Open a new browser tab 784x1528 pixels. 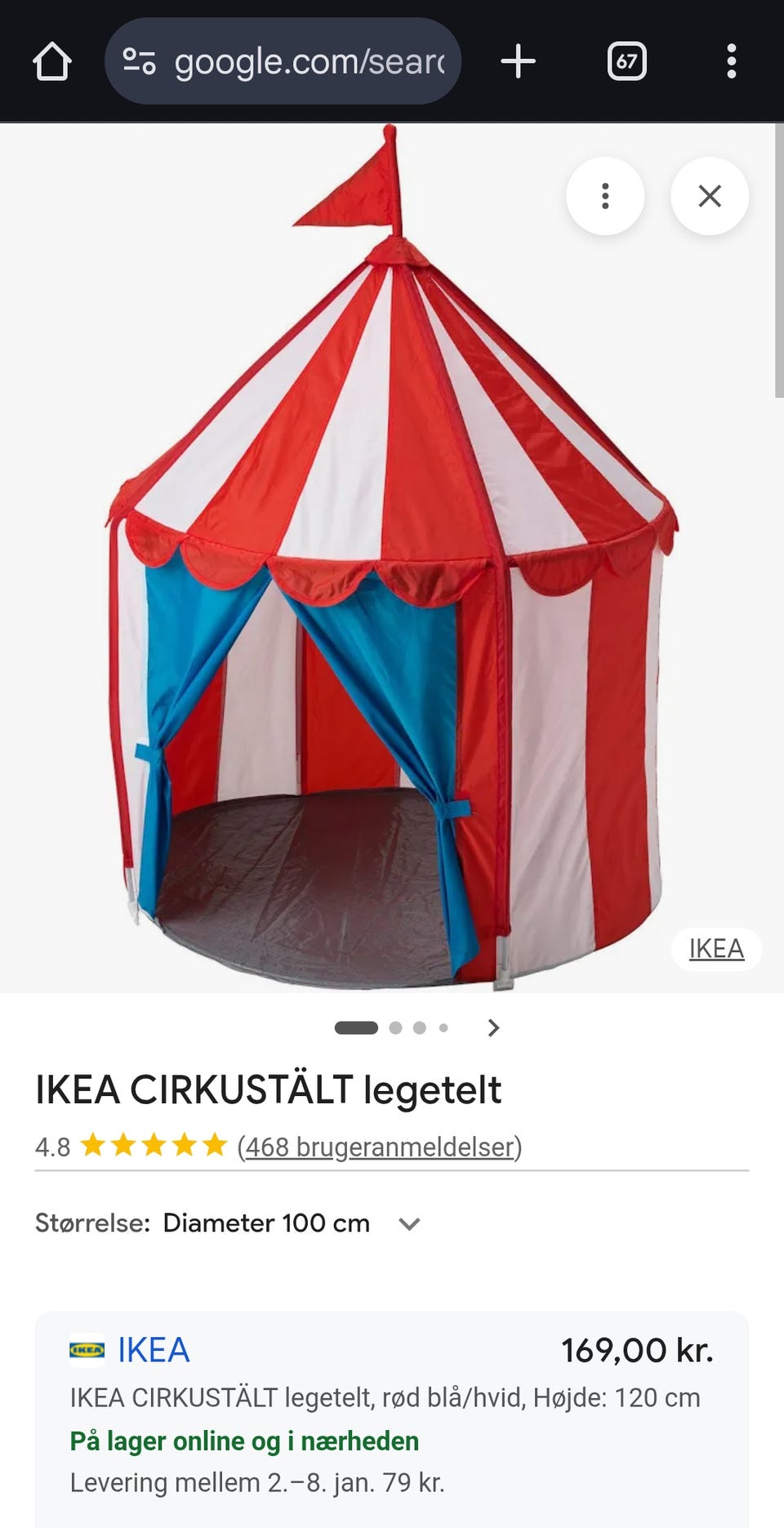tap(518, 61)
